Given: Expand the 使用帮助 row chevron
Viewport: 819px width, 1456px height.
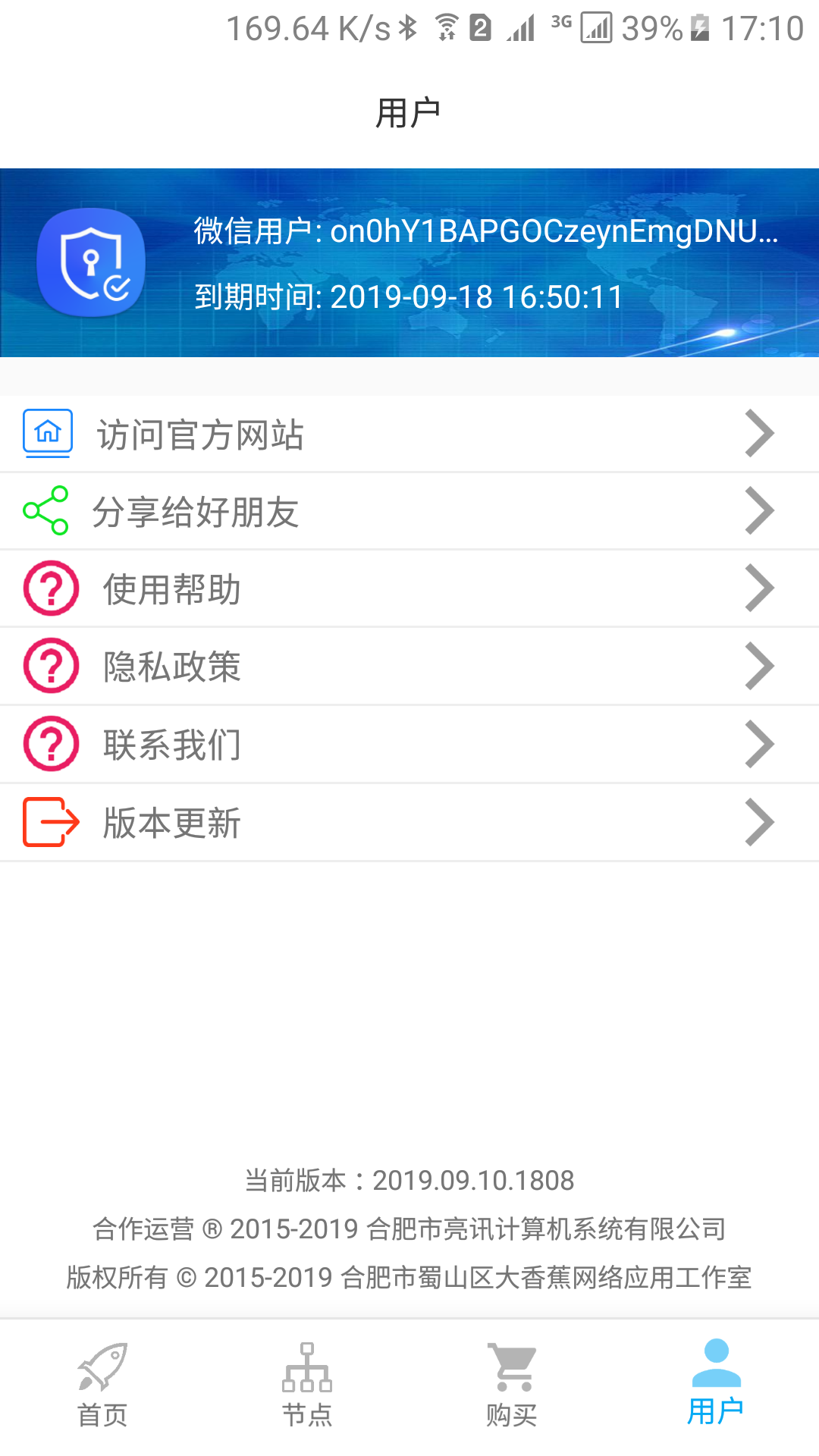Looking at the screenshot, I should coord(761,588).
